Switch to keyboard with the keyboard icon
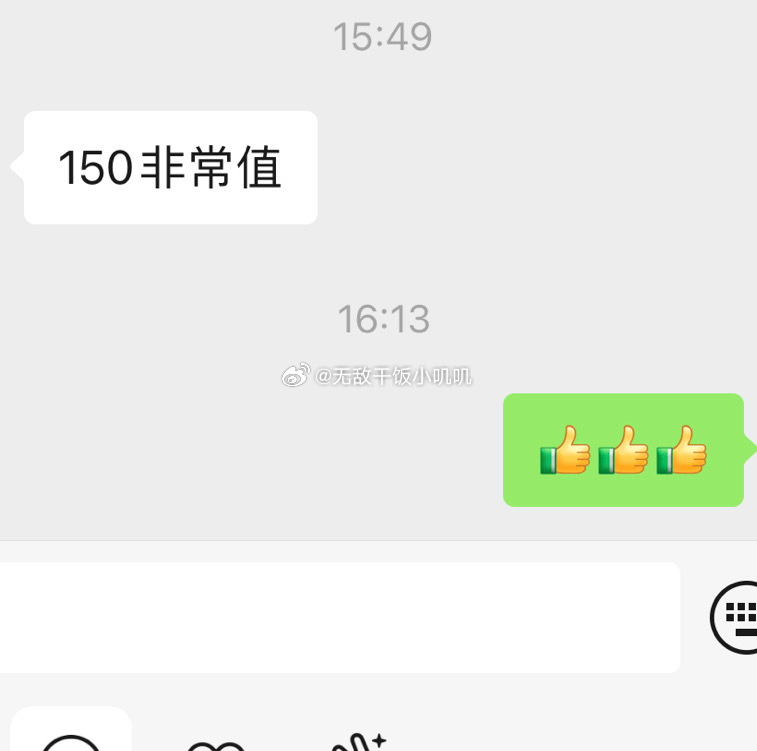Screen dimensions: 757x751 [x=736, y=617]
